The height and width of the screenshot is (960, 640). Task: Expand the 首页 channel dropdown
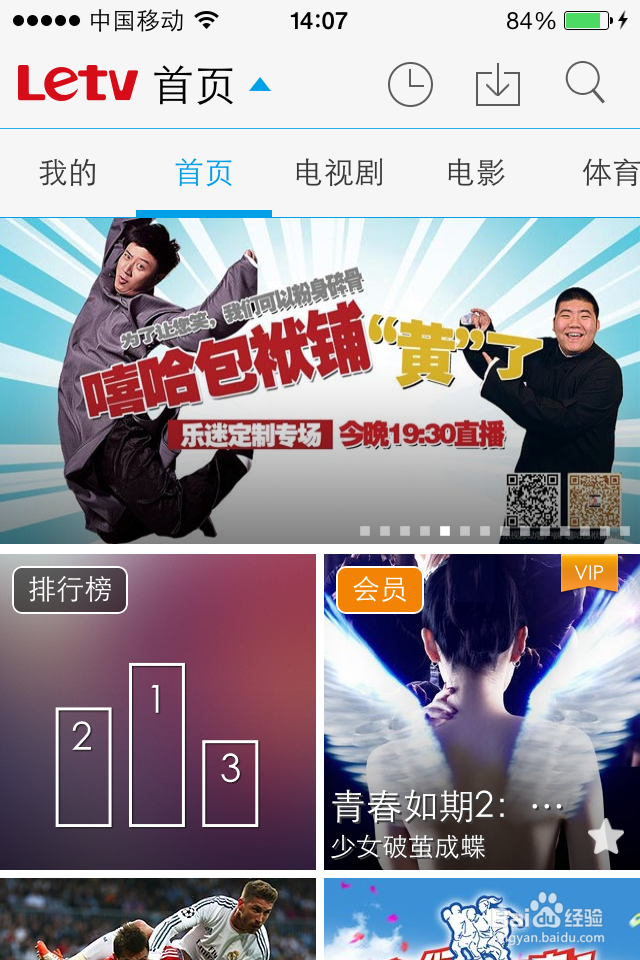(259, 85)
